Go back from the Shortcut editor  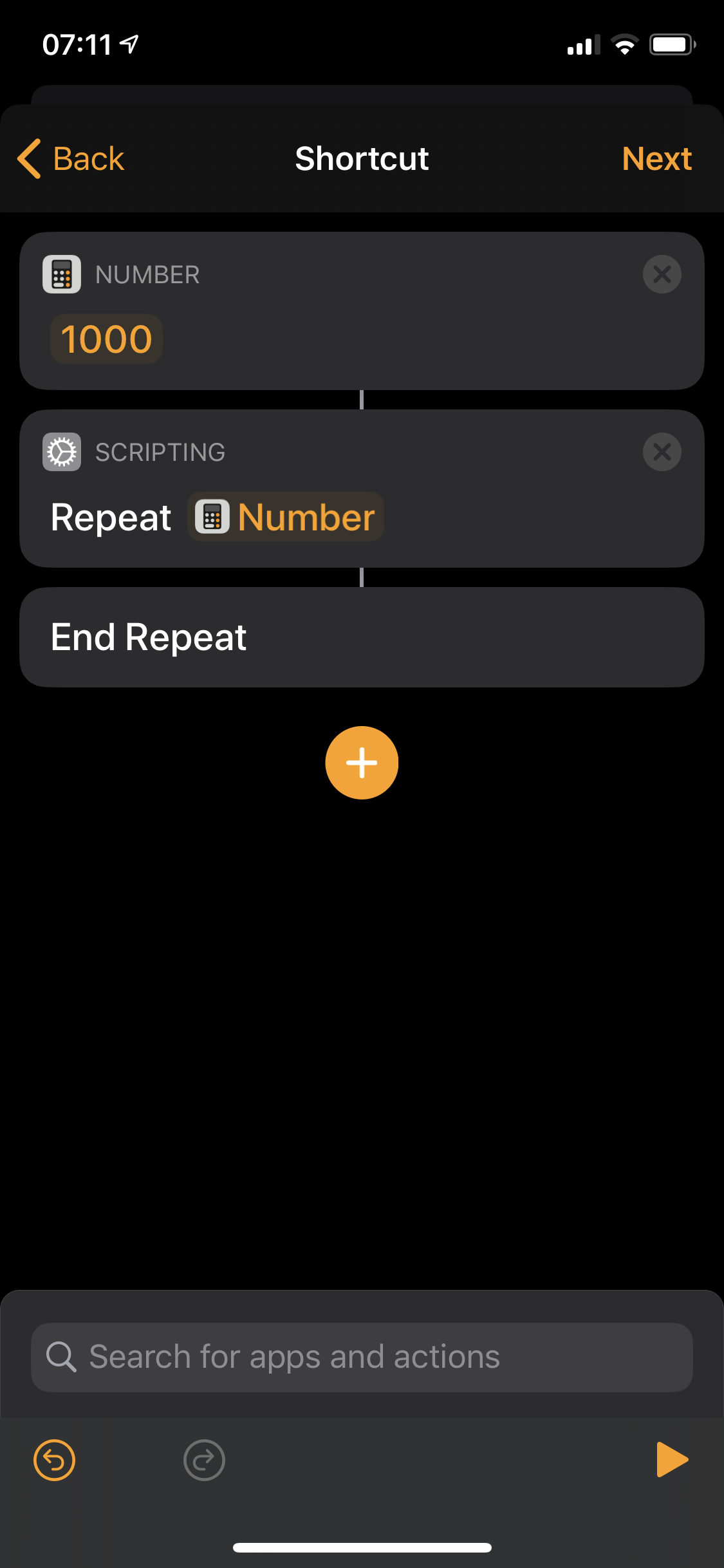[71, 159]
